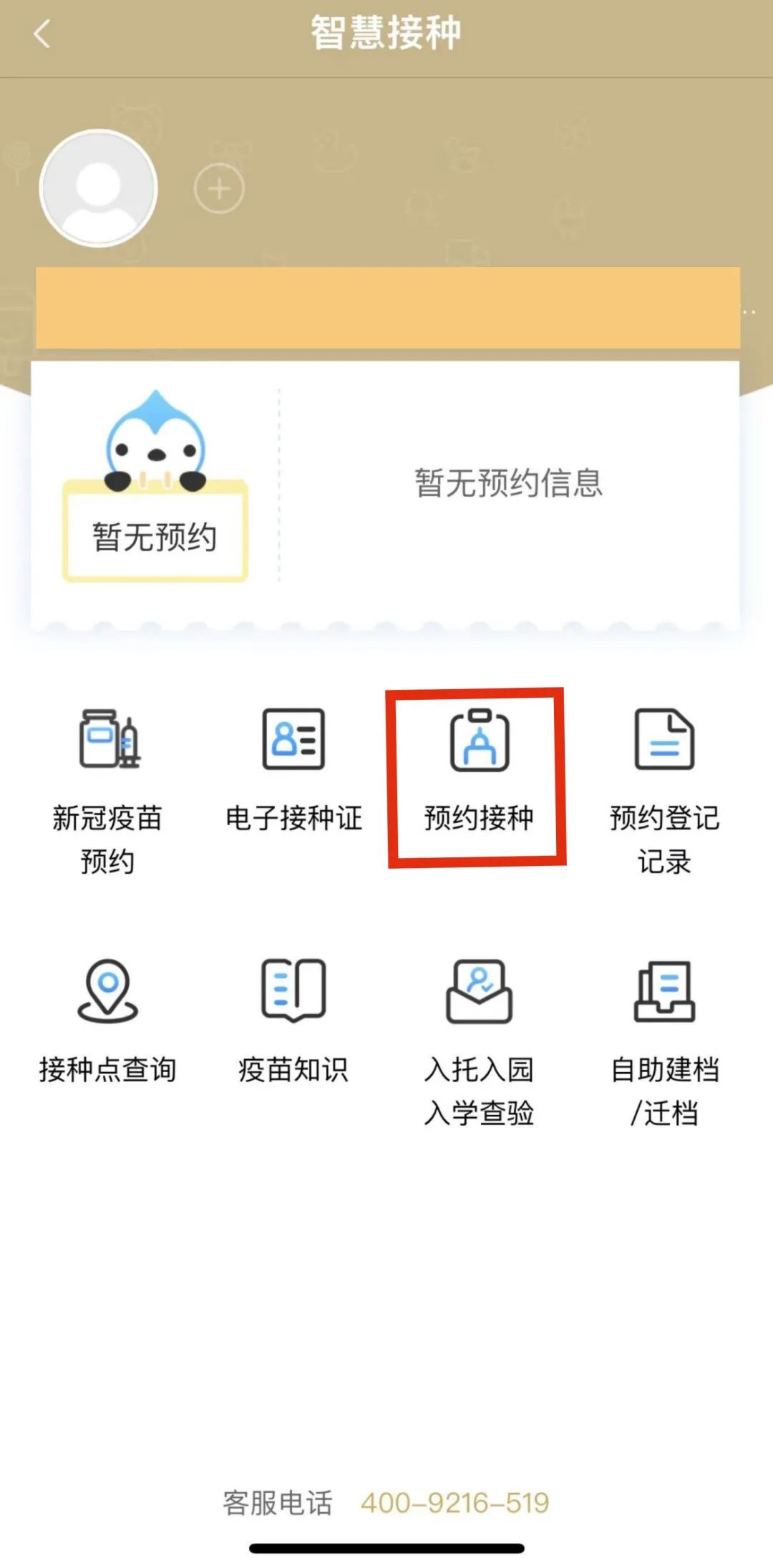Image resolution: width=773 pixels, height=1568 pixels.
Task: Go back from 智慧接种 page
Action: (x=42, y=34)
